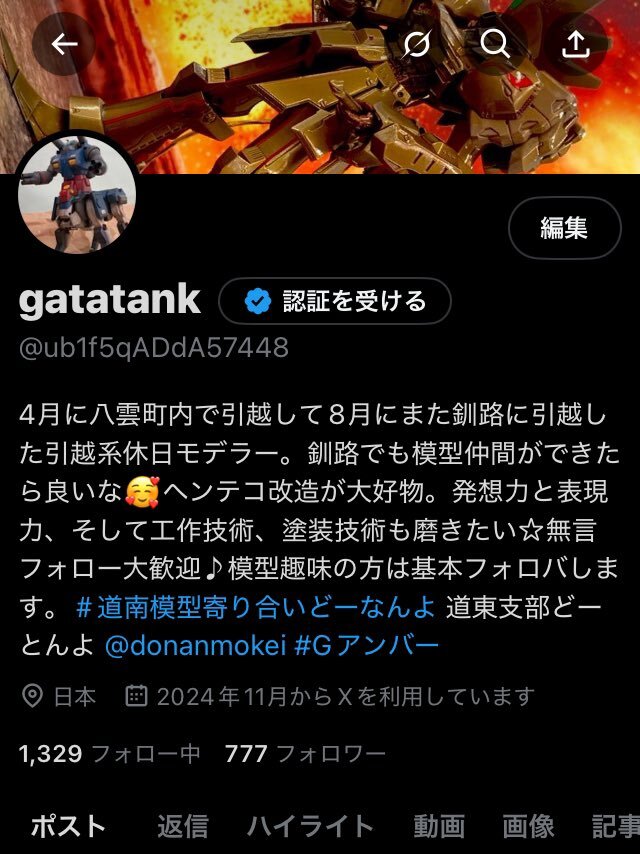View the 777 フォロワー list
The width and height of the screenshot is (640, 854).
point(304,753)
